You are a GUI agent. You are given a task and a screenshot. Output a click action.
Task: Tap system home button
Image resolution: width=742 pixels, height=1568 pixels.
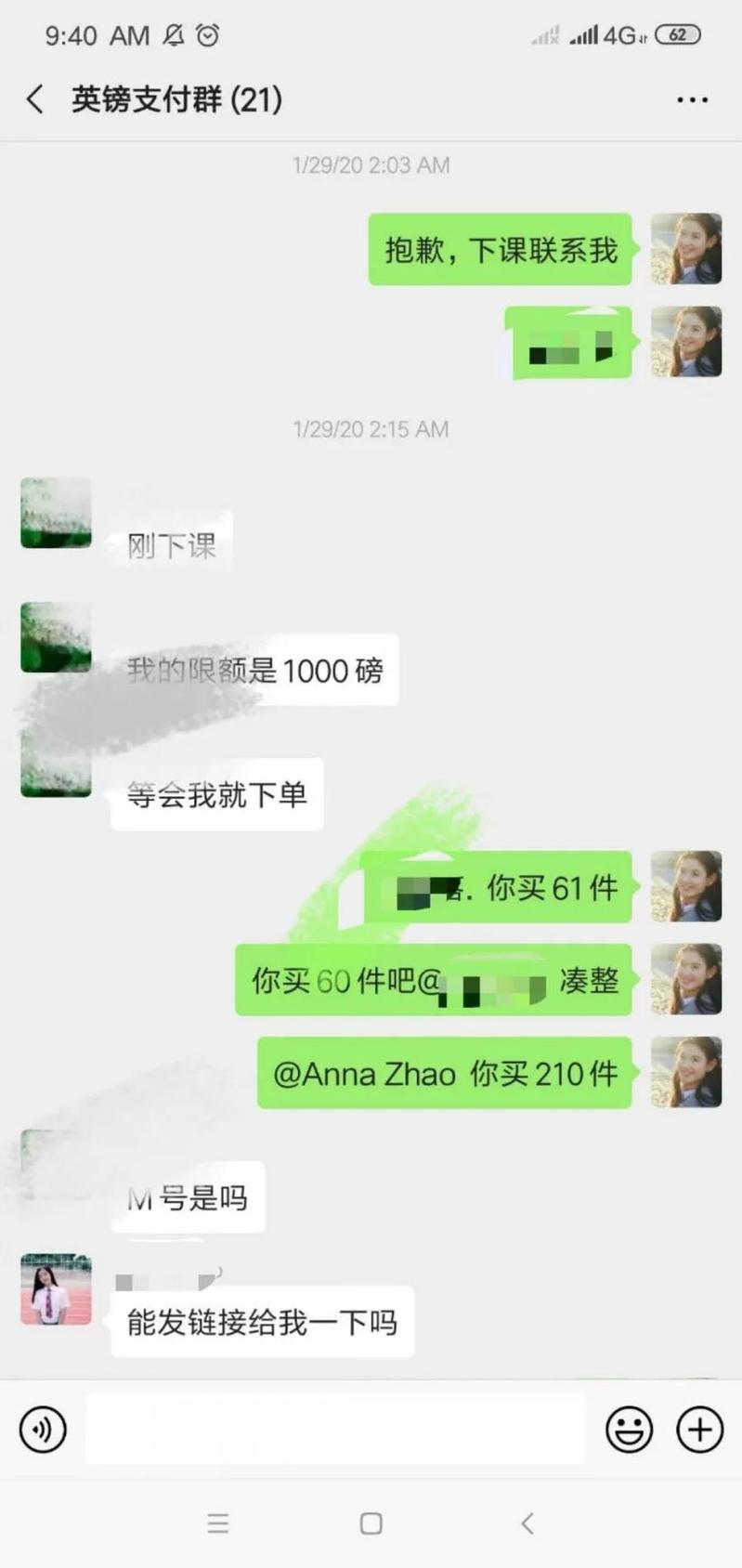371,1523
